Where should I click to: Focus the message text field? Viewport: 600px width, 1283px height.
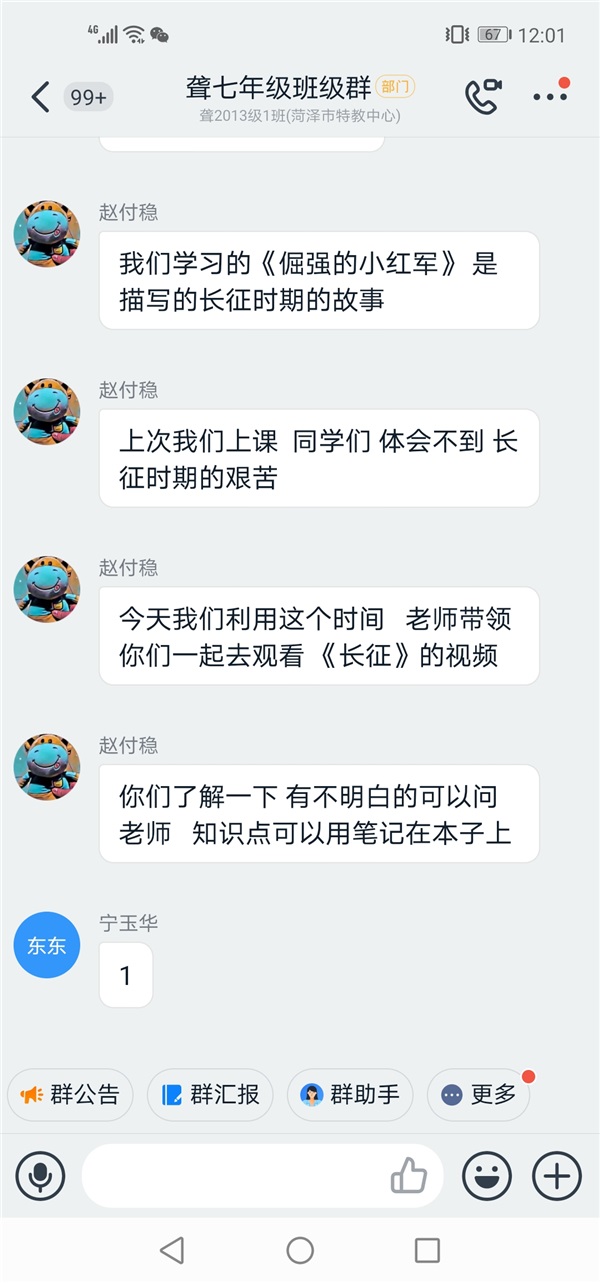pos(235,1176)
